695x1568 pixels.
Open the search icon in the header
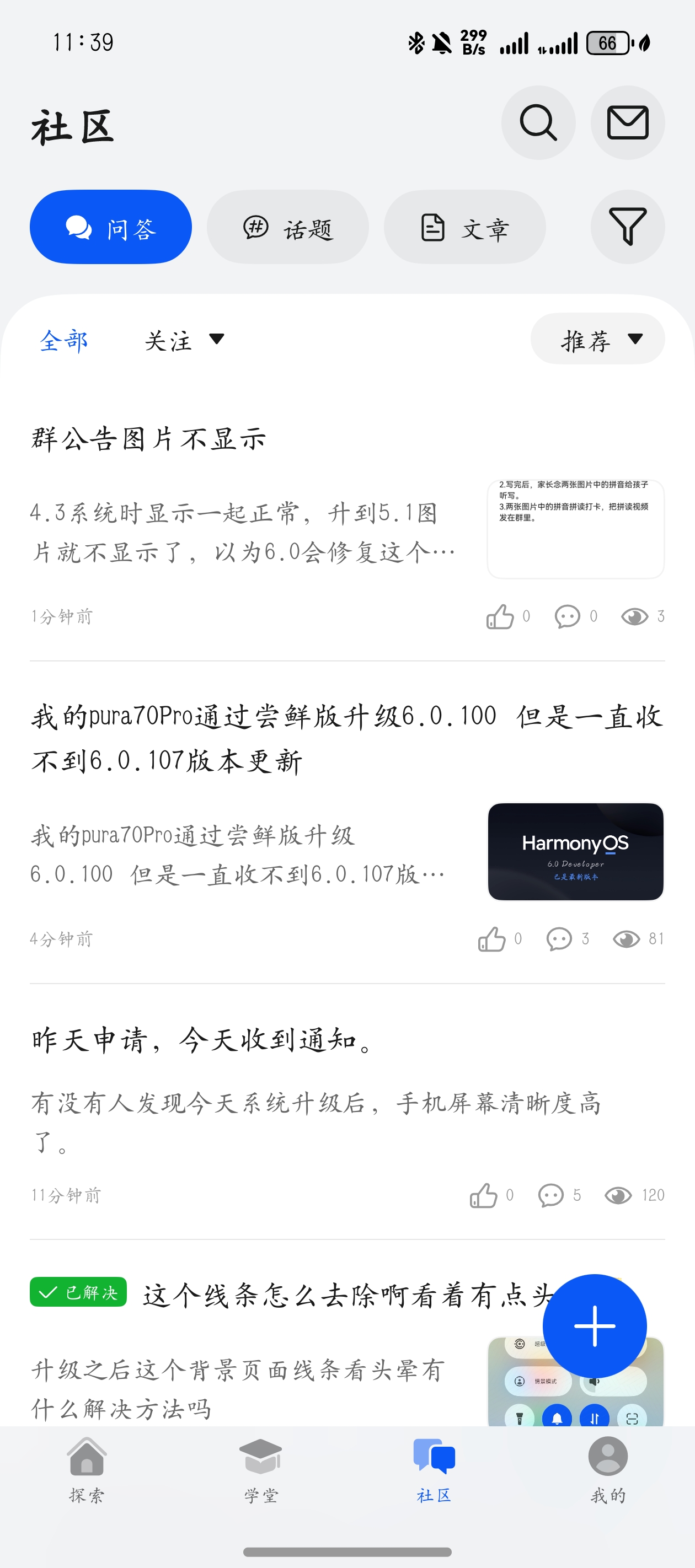(538, 123)
